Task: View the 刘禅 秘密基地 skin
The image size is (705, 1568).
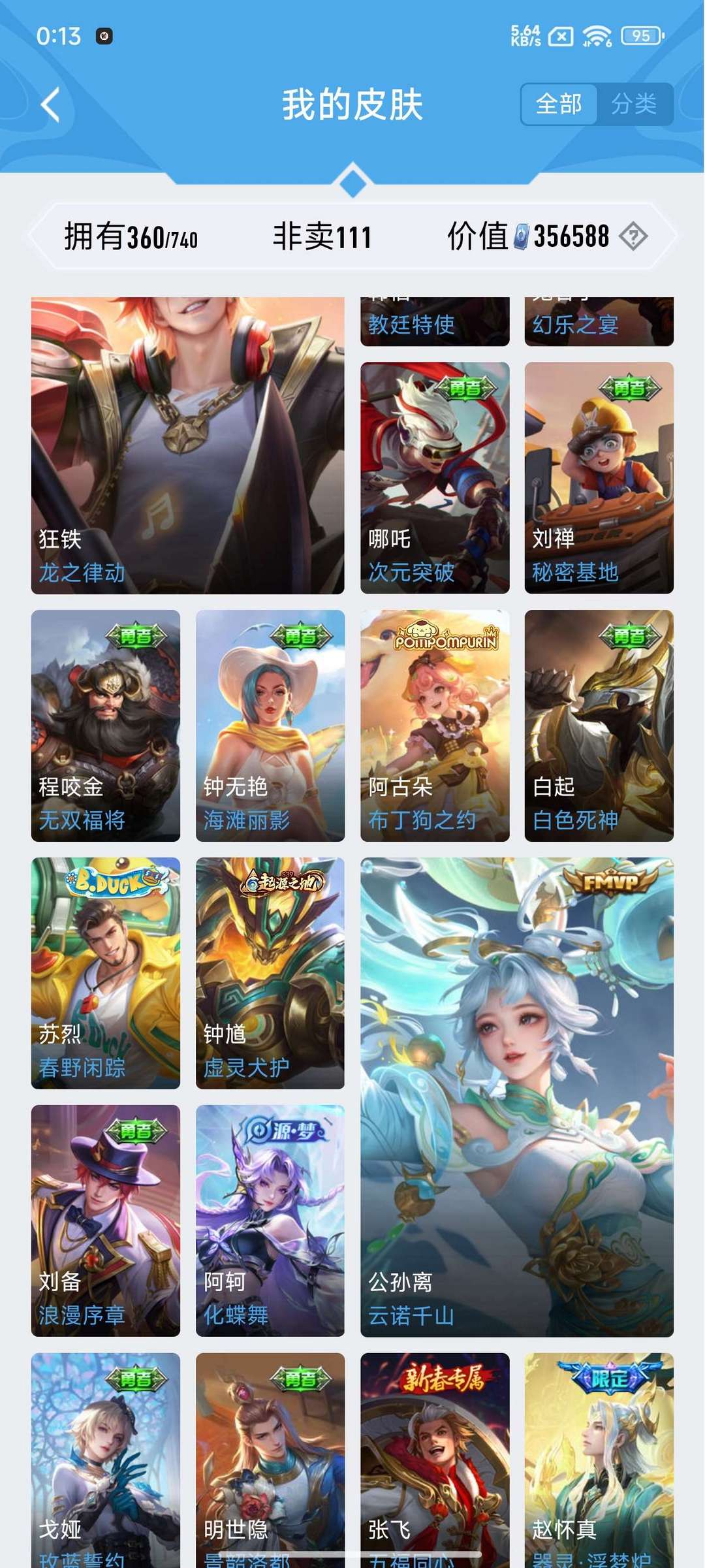Action: coord(599,477)
